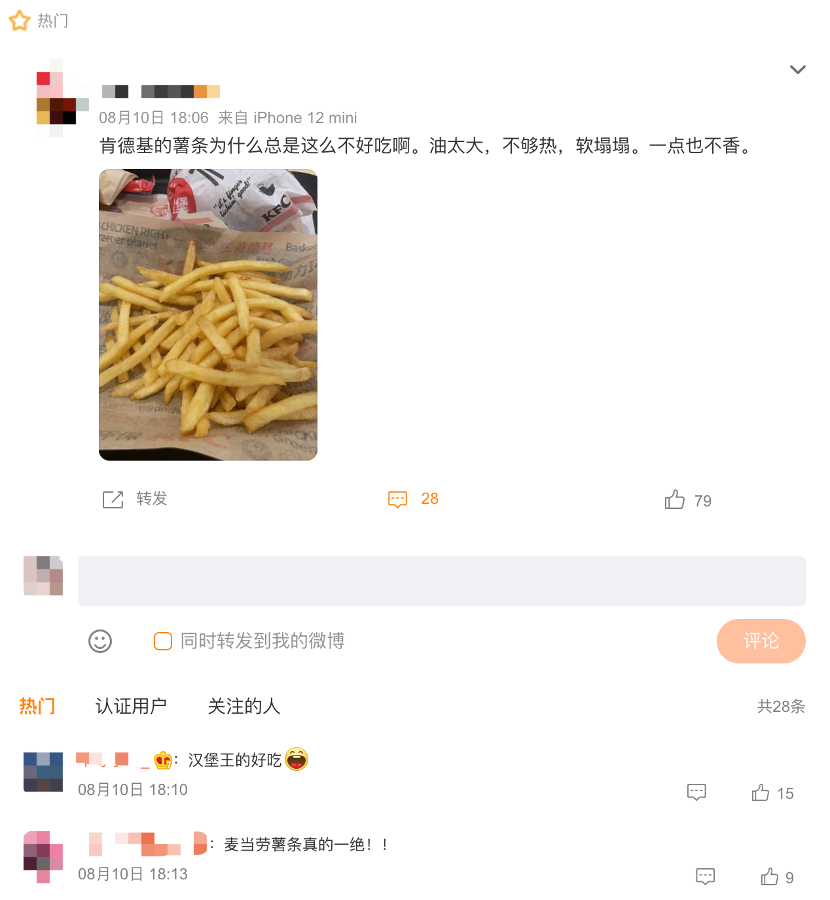Like the post using the thumbs-up icon
The width and height of the screenshot is (830, 900).
pos(674,498)
